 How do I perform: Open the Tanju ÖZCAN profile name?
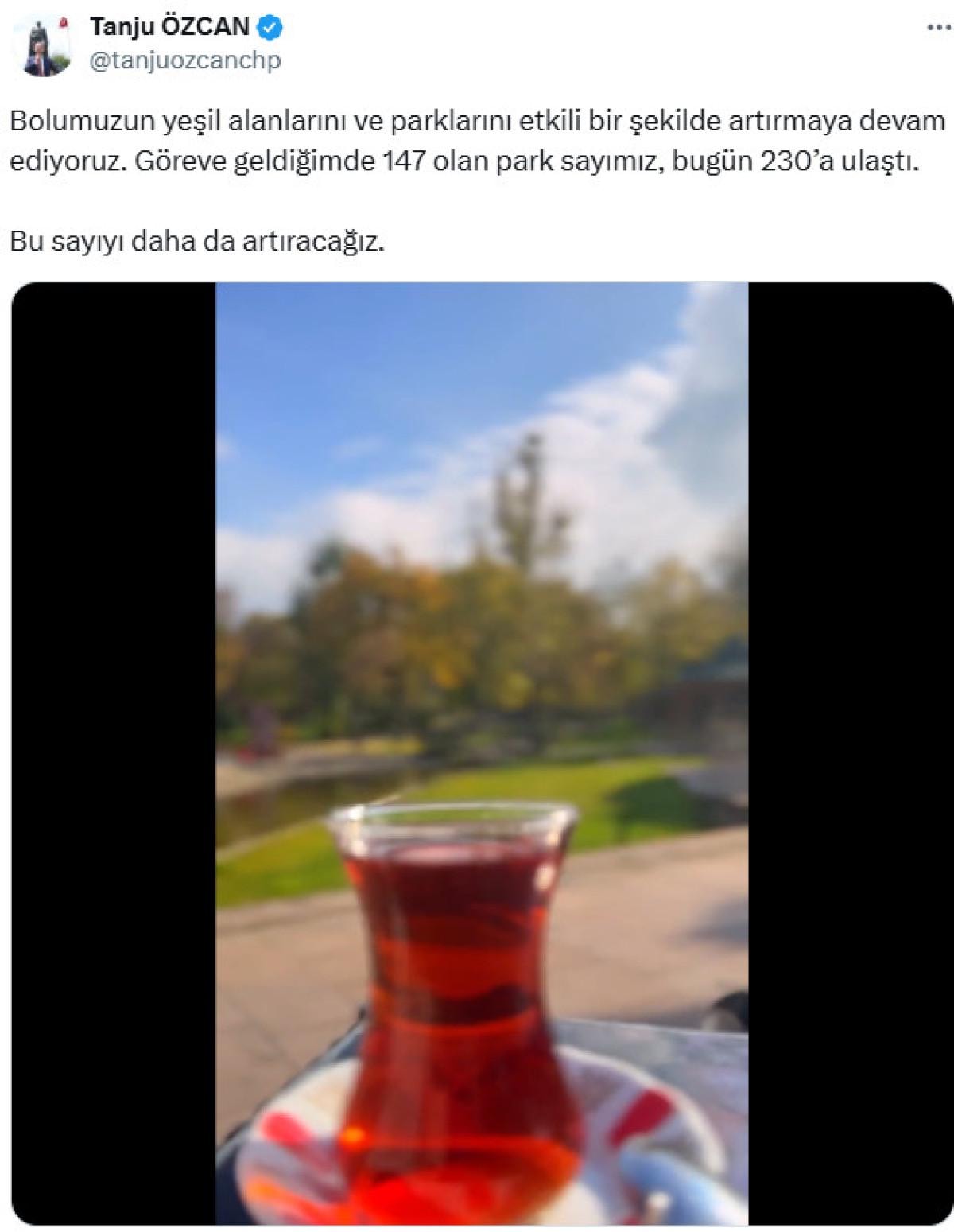169,26
